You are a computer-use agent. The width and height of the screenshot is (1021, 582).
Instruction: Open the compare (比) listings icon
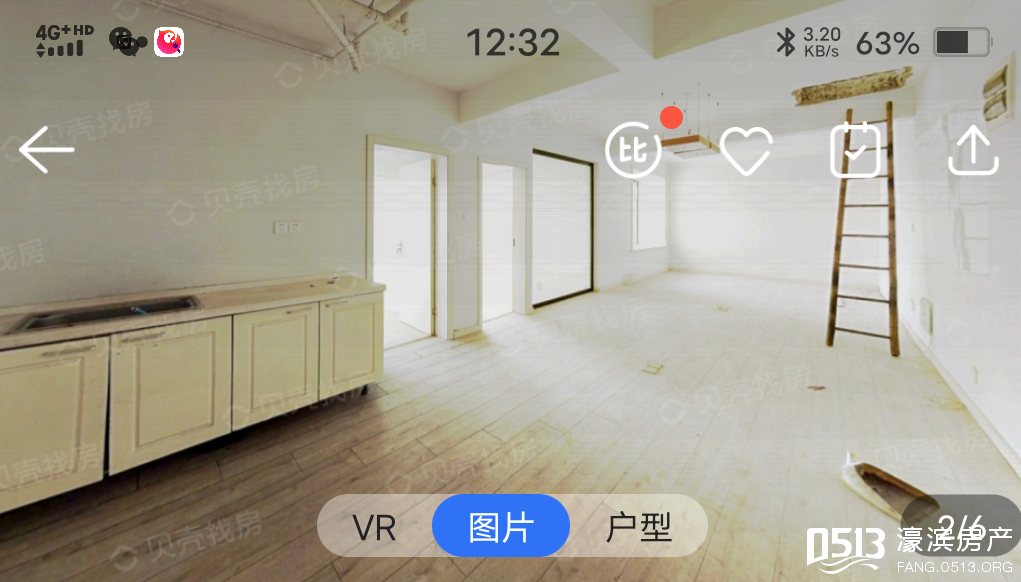[x=634, y=152]
